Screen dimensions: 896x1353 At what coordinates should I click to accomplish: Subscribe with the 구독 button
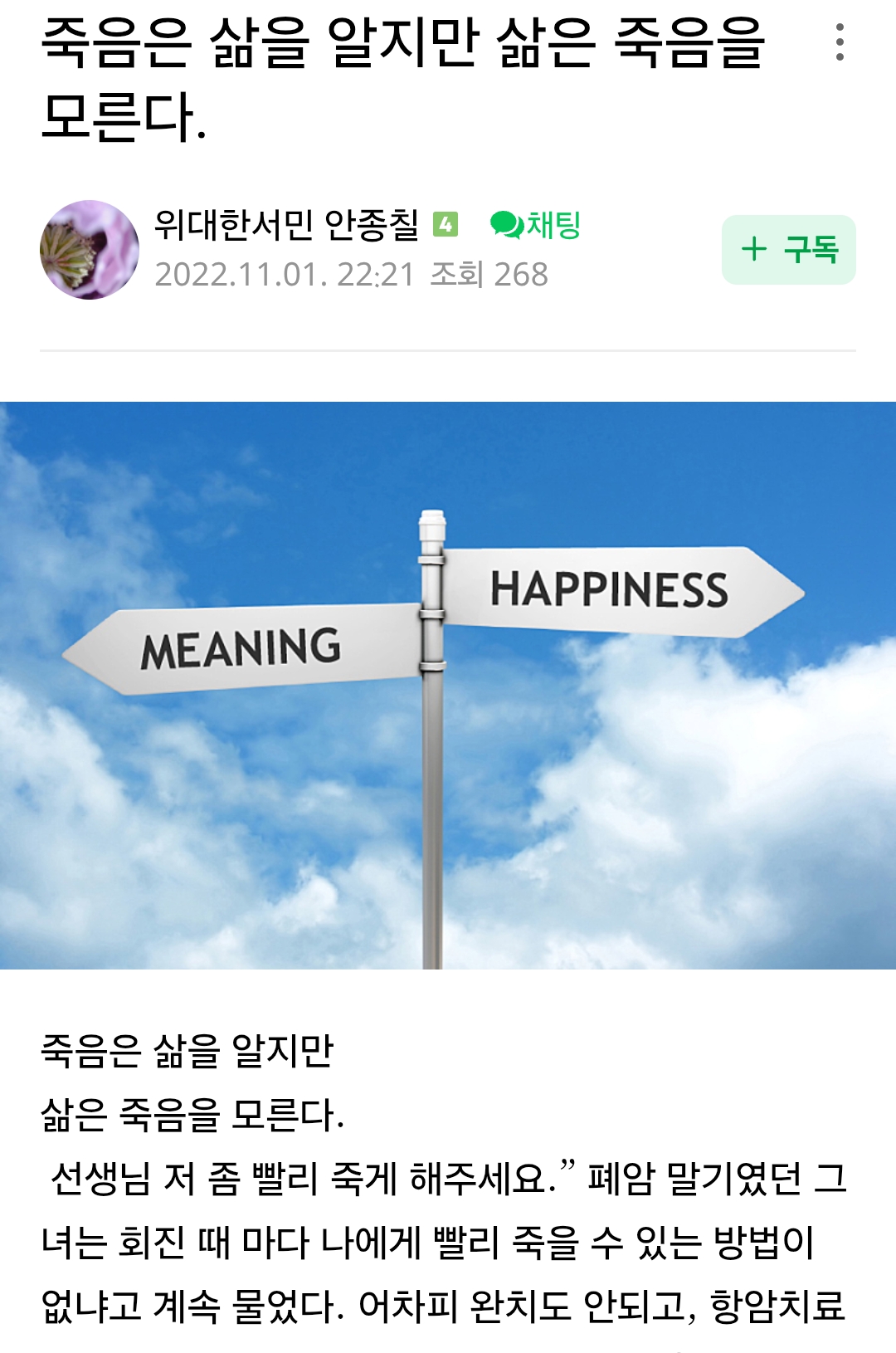[788, 250]
